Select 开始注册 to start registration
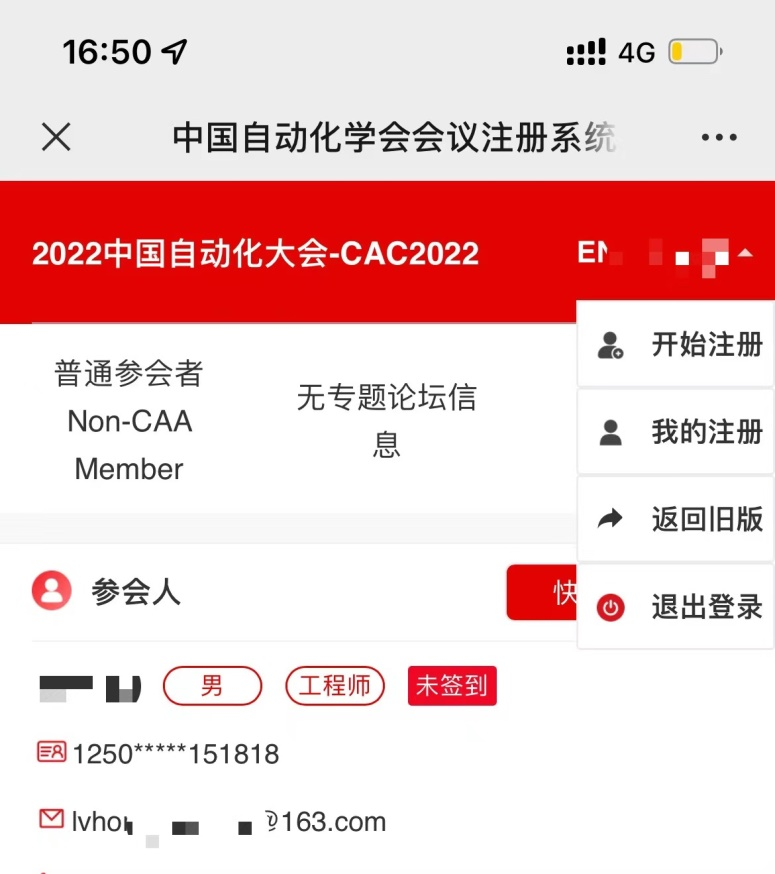Screen dimensions: 775x874 [x=676, y=345]
